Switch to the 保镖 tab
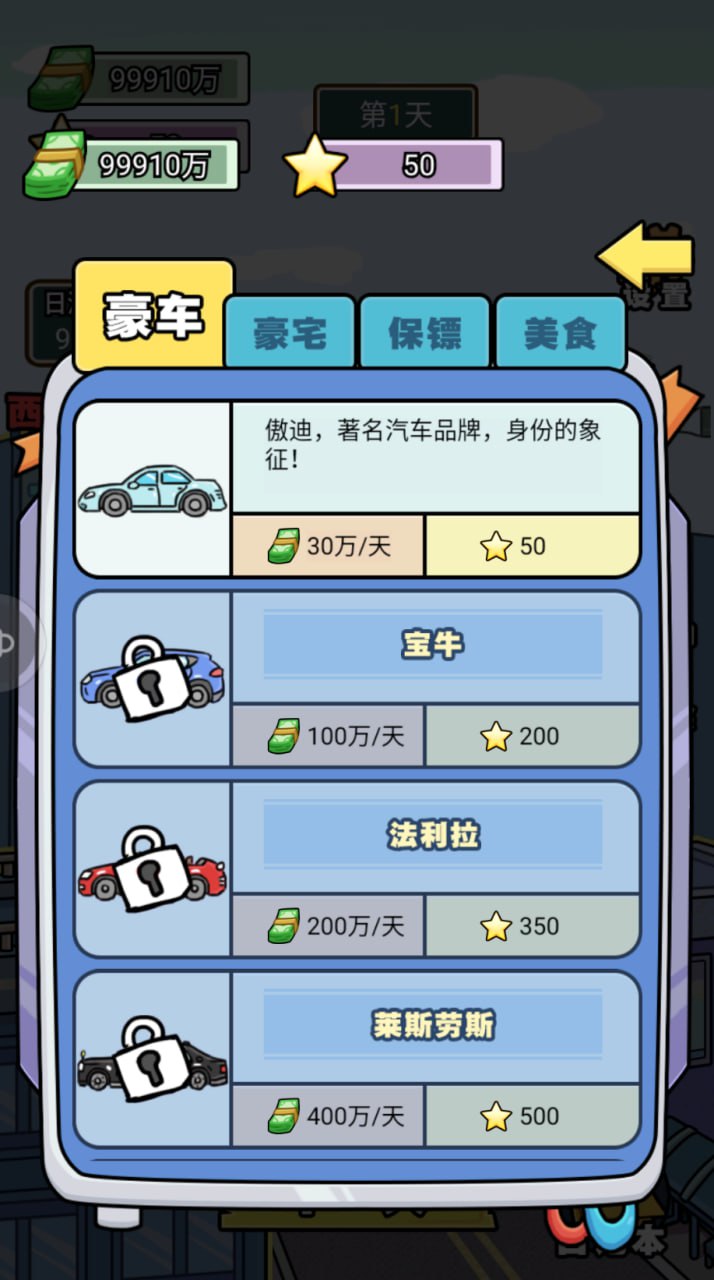 point(425,333)
